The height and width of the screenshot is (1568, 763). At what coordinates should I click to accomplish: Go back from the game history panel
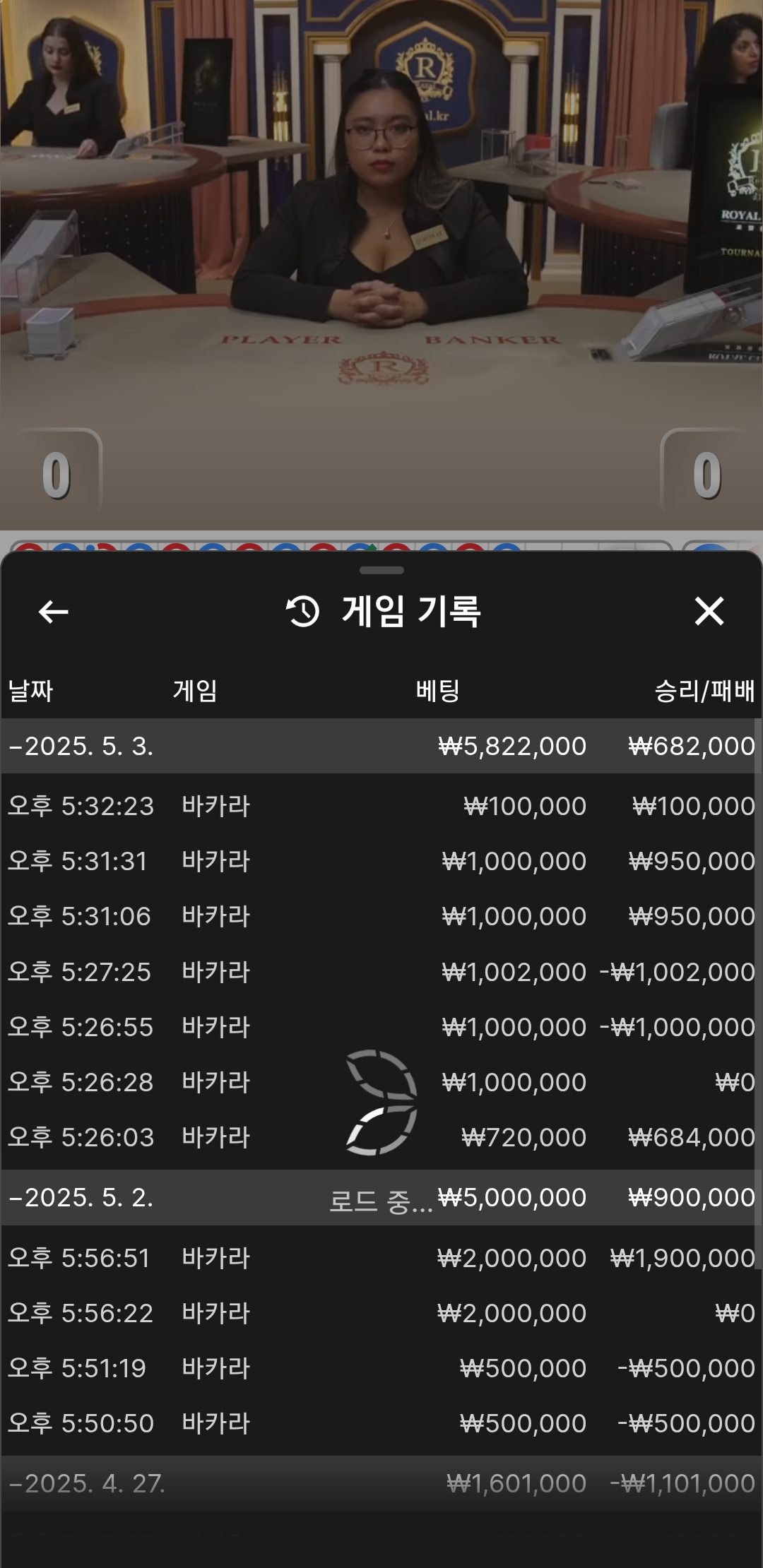53,612
